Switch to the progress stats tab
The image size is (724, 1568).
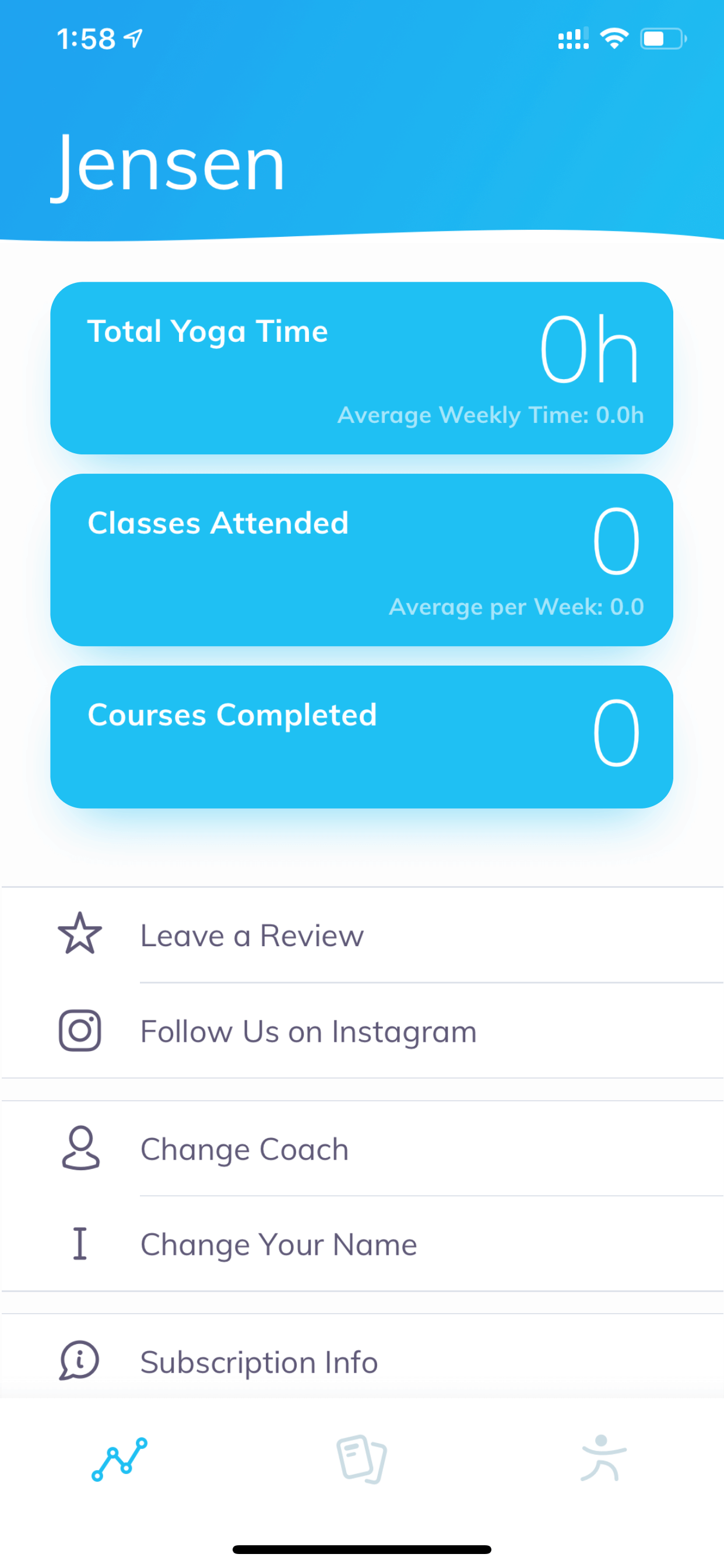pyautogui.click(x=120, y=1459)
